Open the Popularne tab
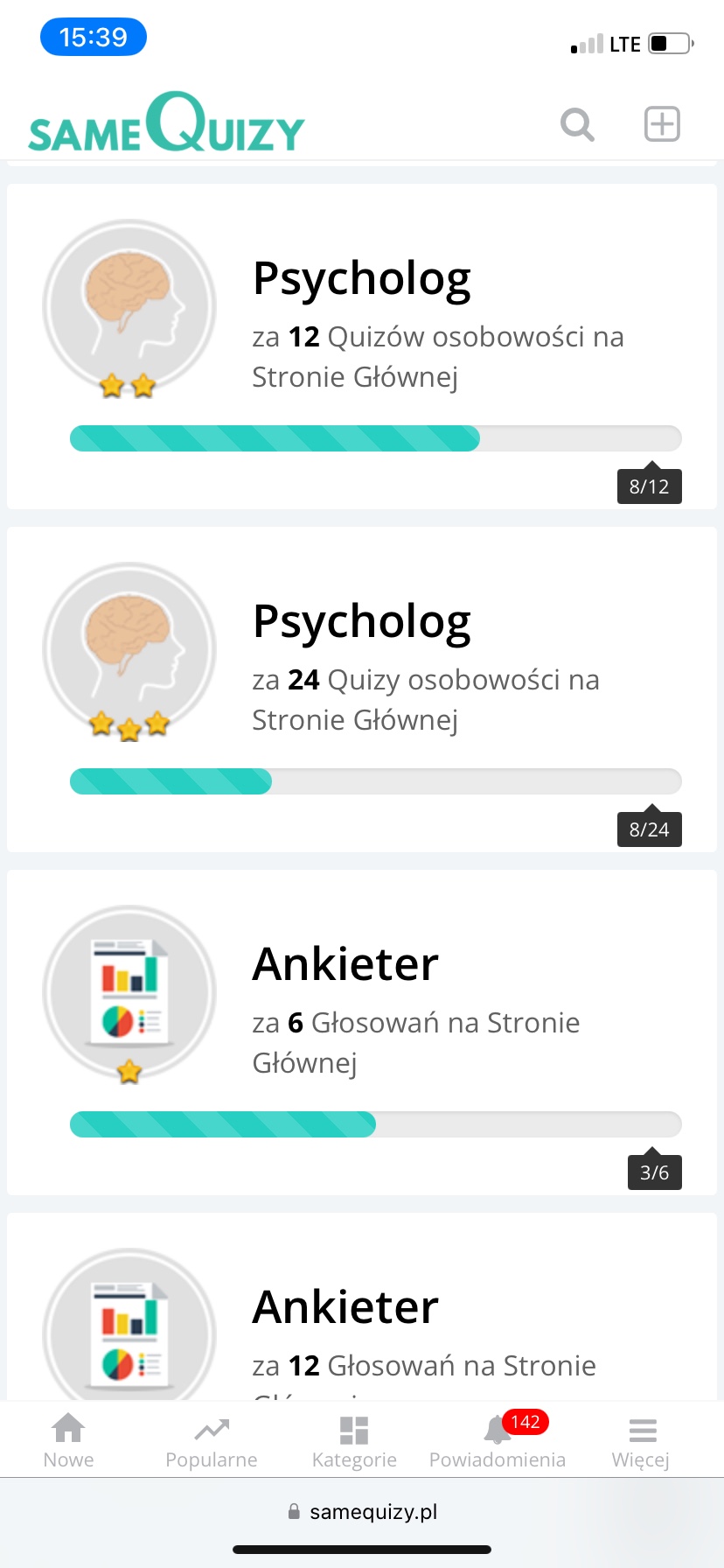 (212, 1441)
